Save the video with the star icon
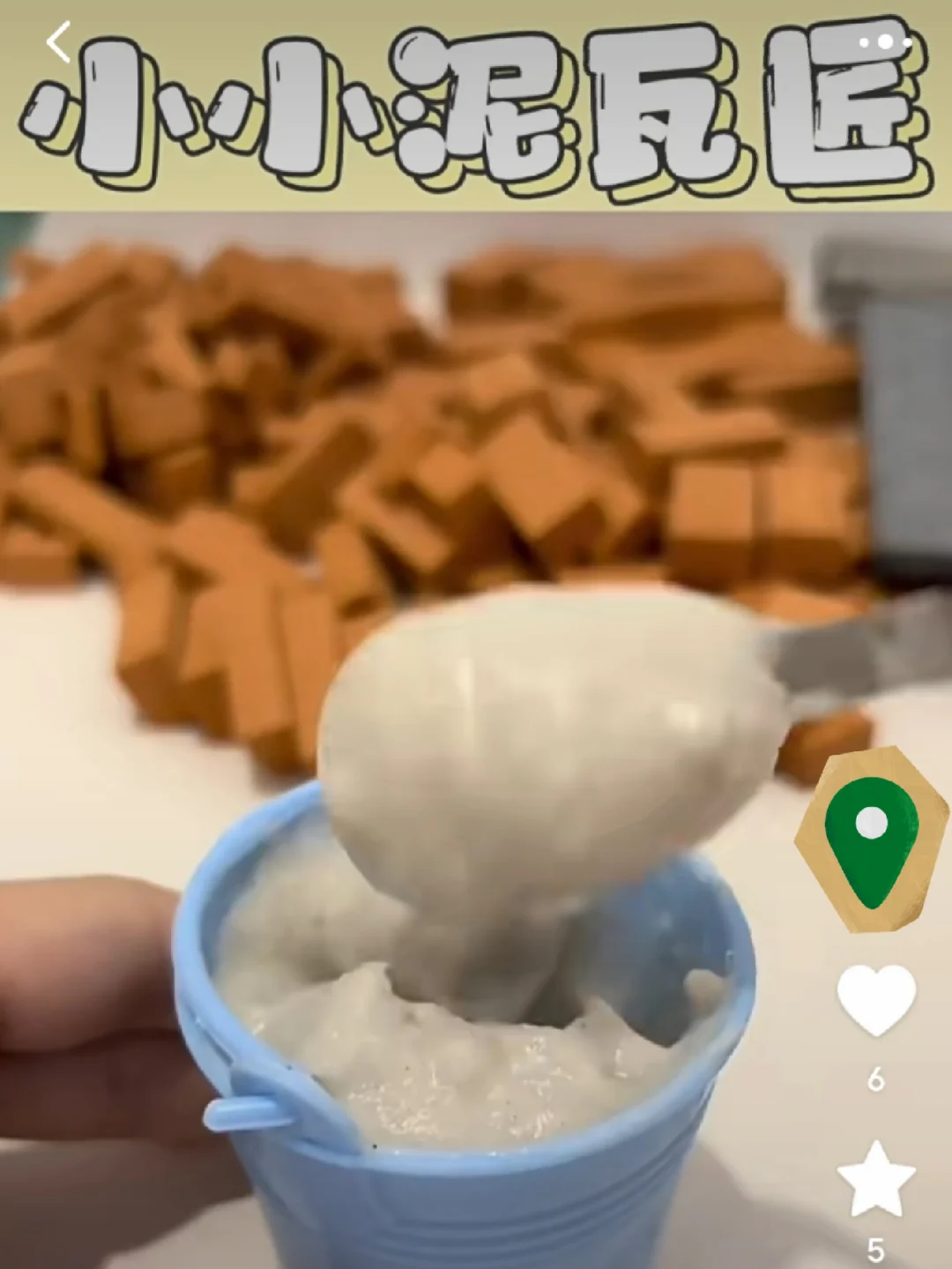952x1269 pixels. (x=875, y=1179)
